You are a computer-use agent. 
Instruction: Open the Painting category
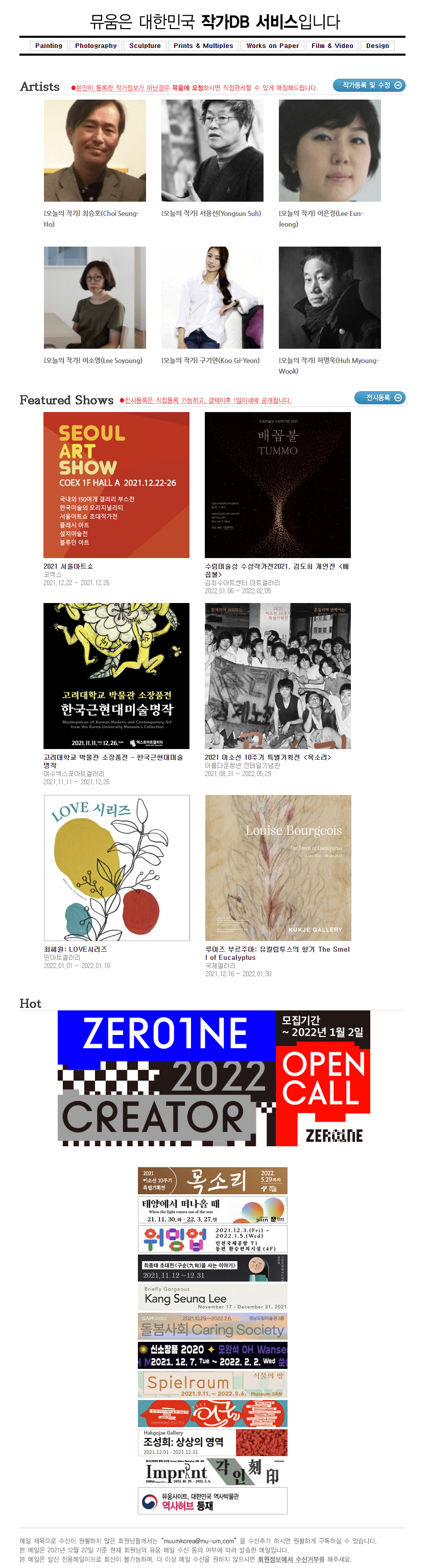click(x=49, y=45)
